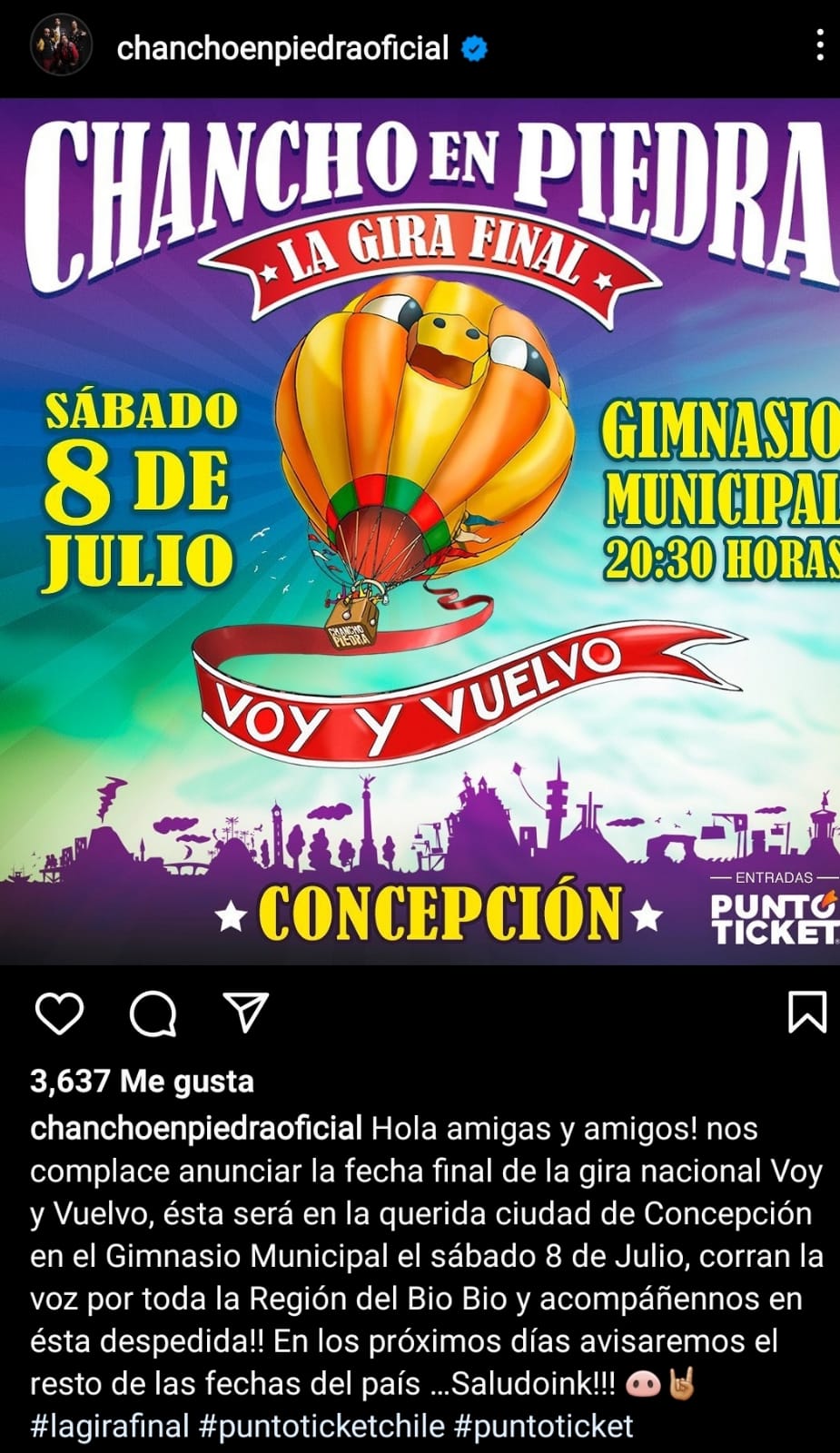View the 3,637 Me gusta likes list

click(142, 1082)
